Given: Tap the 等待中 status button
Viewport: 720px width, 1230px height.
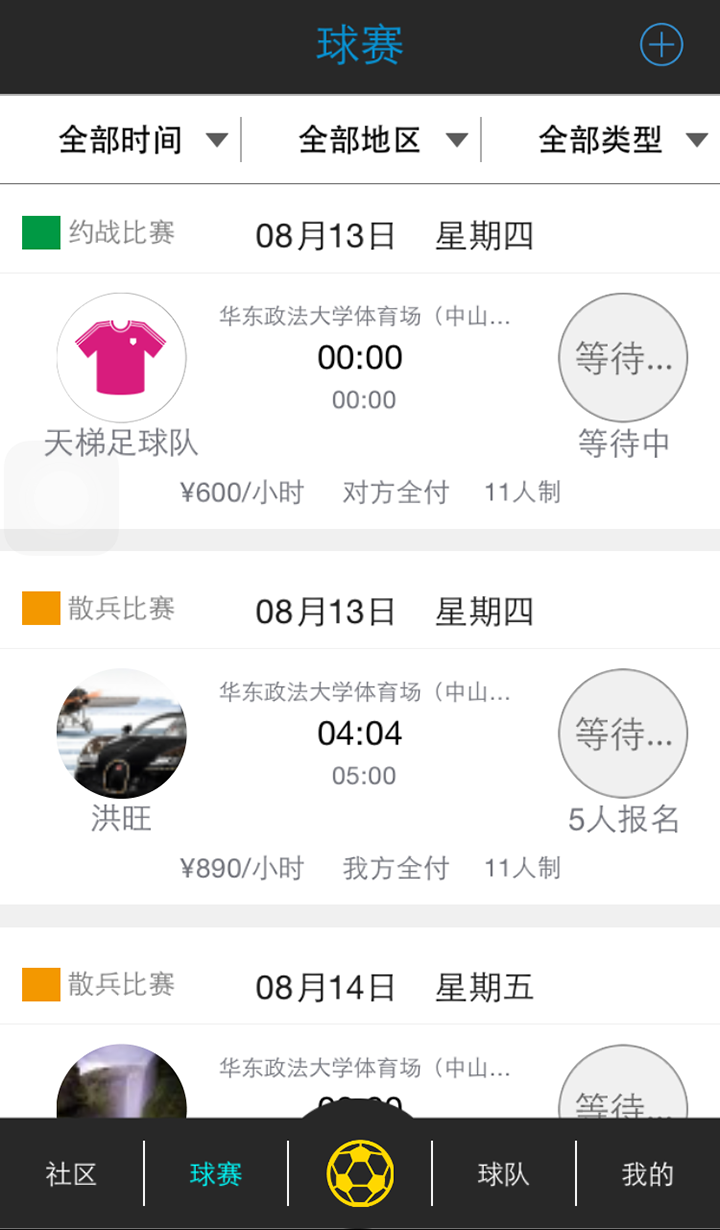Looking at the screenshot, I should click(622, 358).
